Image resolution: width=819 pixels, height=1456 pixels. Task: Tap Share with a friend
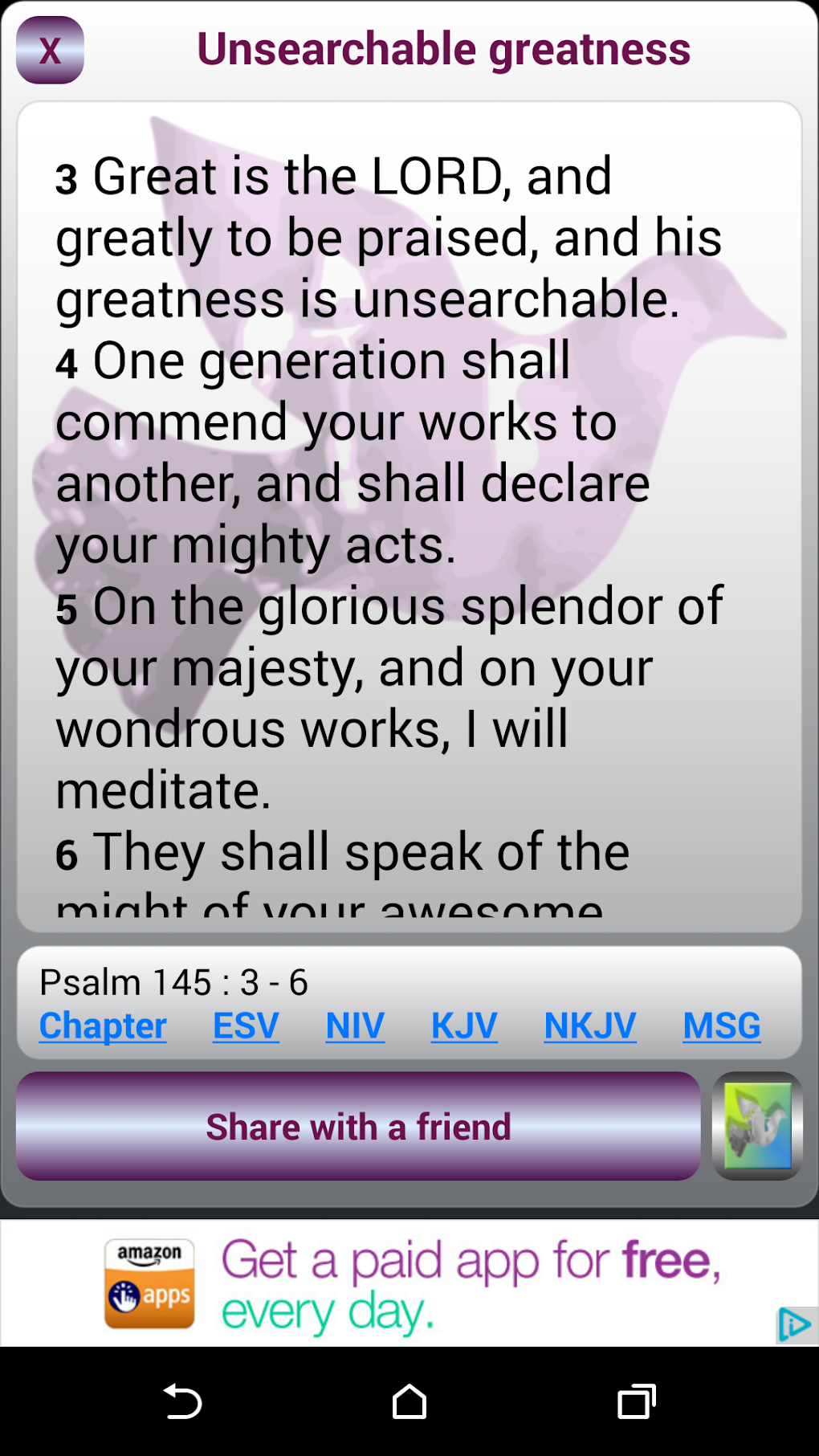pyautogui.click(x=358, y=1126)
